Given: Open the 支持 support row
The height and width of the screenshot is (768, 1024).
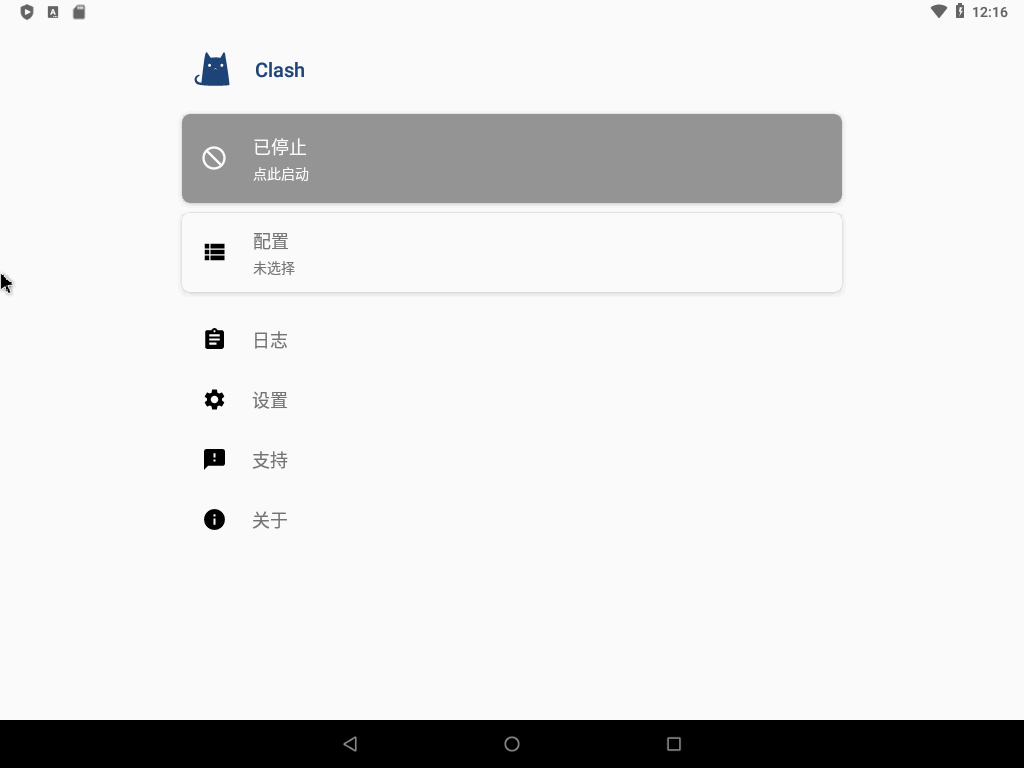Looking at the screenshot, I should (x=270, y=460).
